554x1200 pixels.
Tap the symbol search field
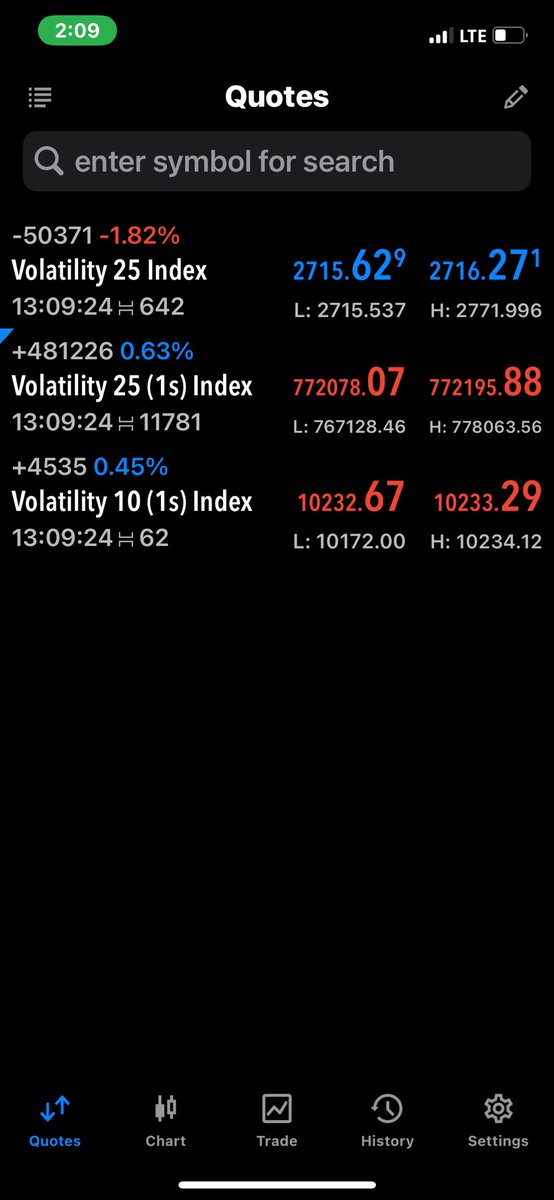[x=277, y=161]
